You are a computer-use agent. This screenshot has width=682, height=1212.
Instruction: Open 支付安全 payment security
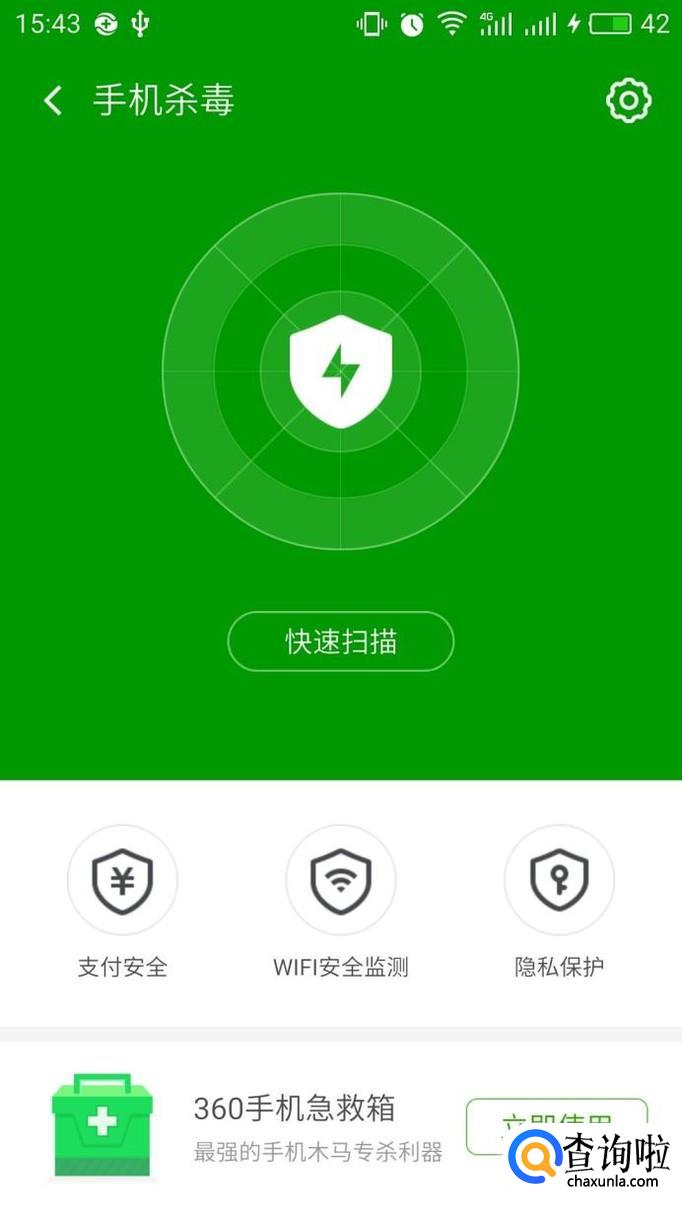[x=122, y=881]
